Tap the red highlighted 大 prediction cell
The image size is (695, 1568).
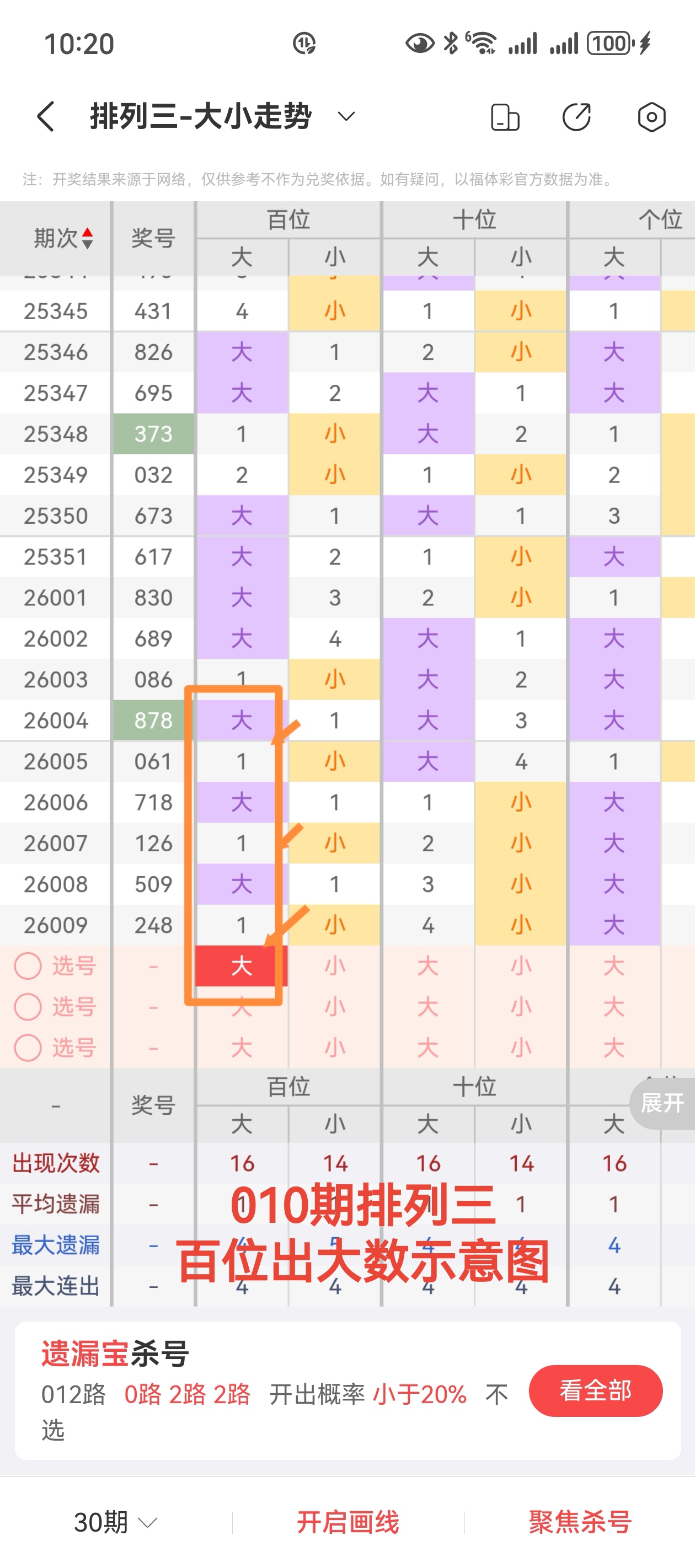coord(240,966)
